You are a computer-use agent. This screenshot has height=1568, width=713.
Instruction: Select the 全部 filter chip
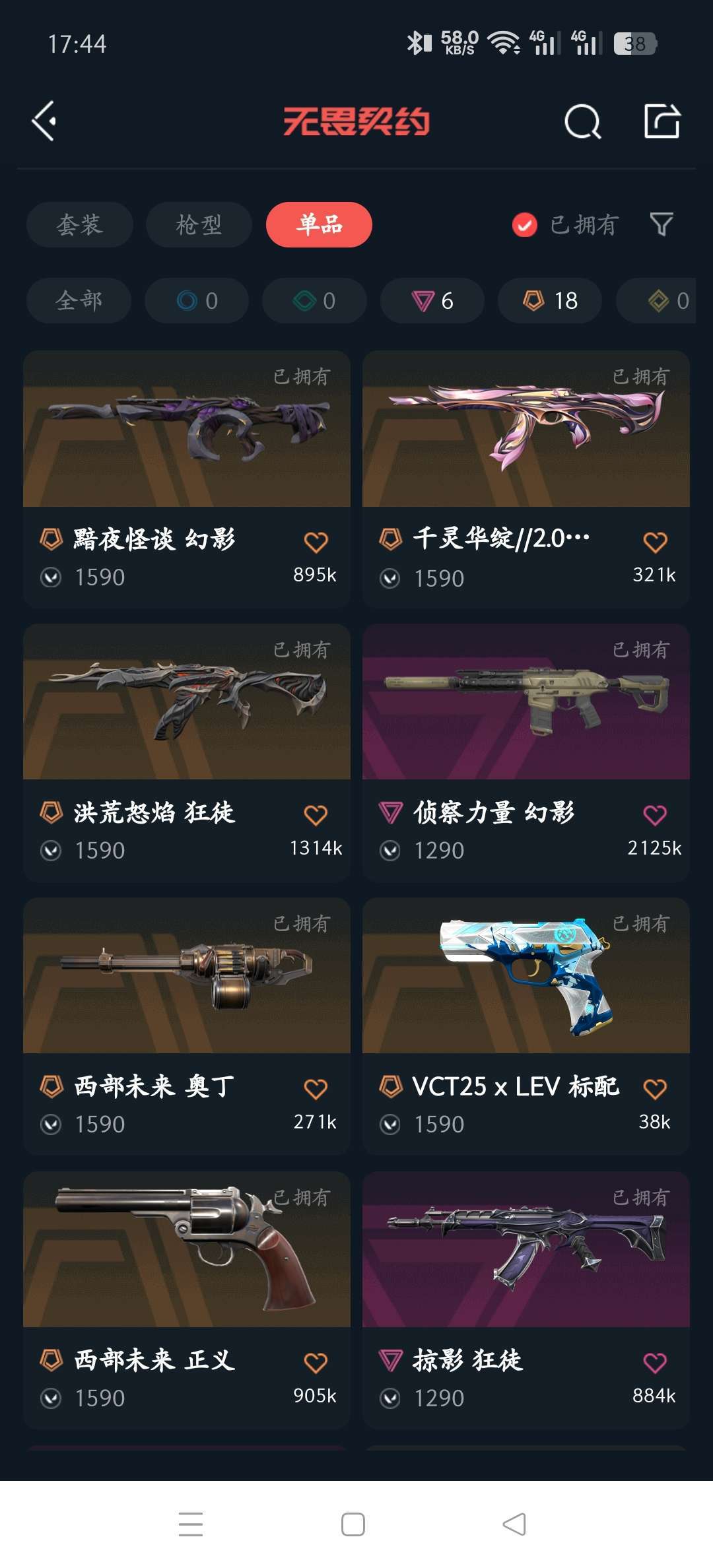coord(79,301)
